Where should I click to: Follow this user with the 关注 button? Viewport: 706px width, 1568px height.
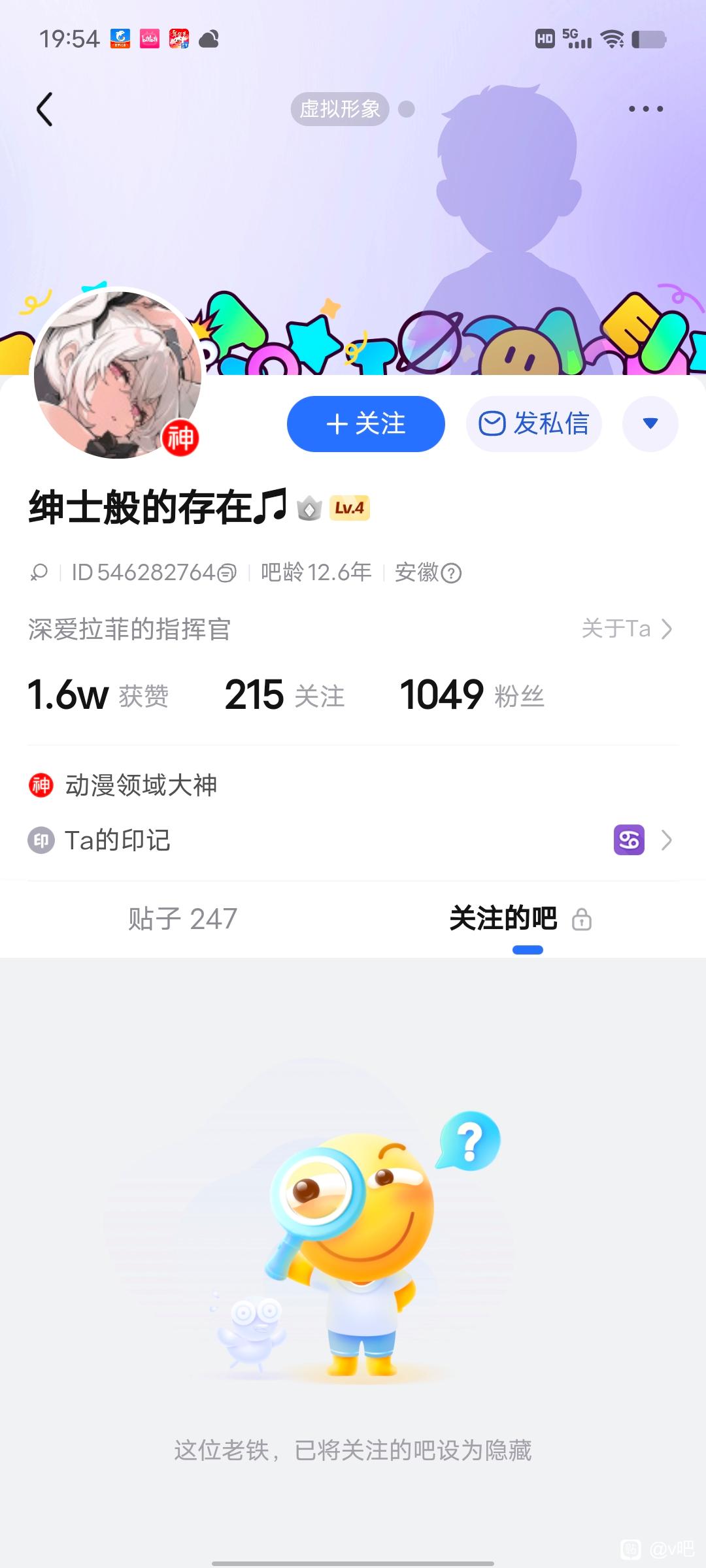tap(365, 424)
